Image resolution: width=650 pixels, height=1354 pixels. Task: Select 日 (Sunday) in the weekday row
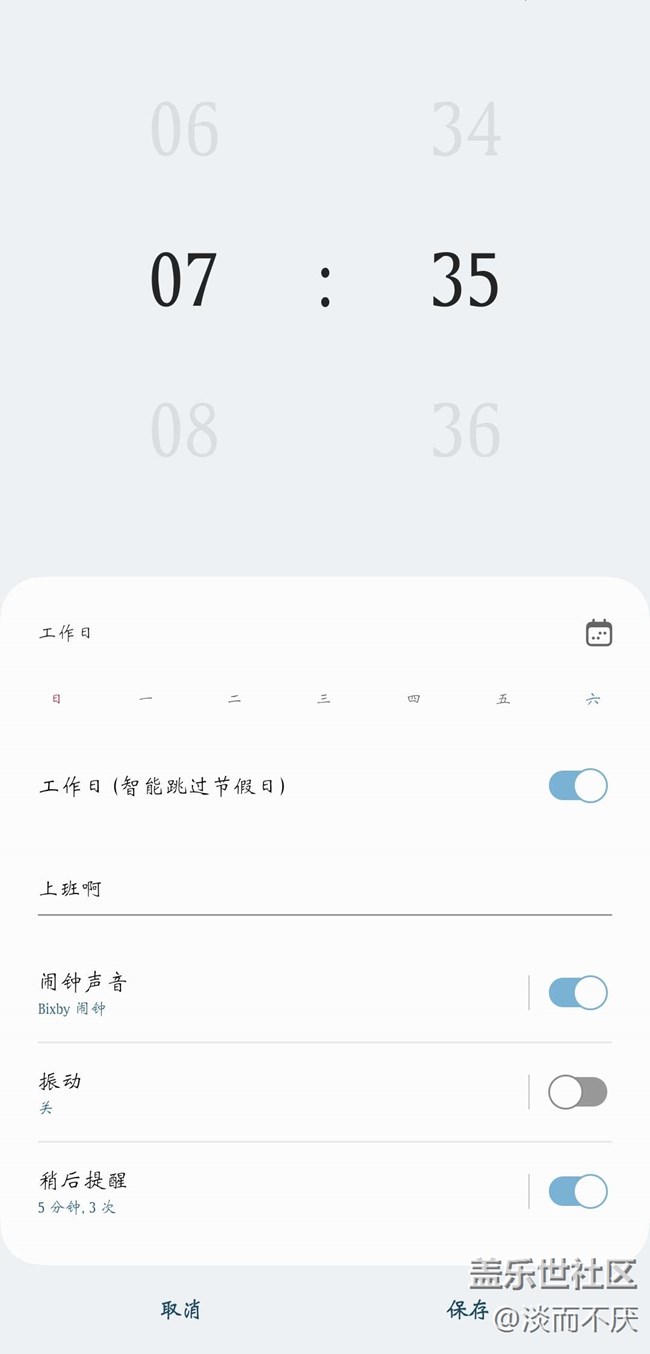click(56, 699)
